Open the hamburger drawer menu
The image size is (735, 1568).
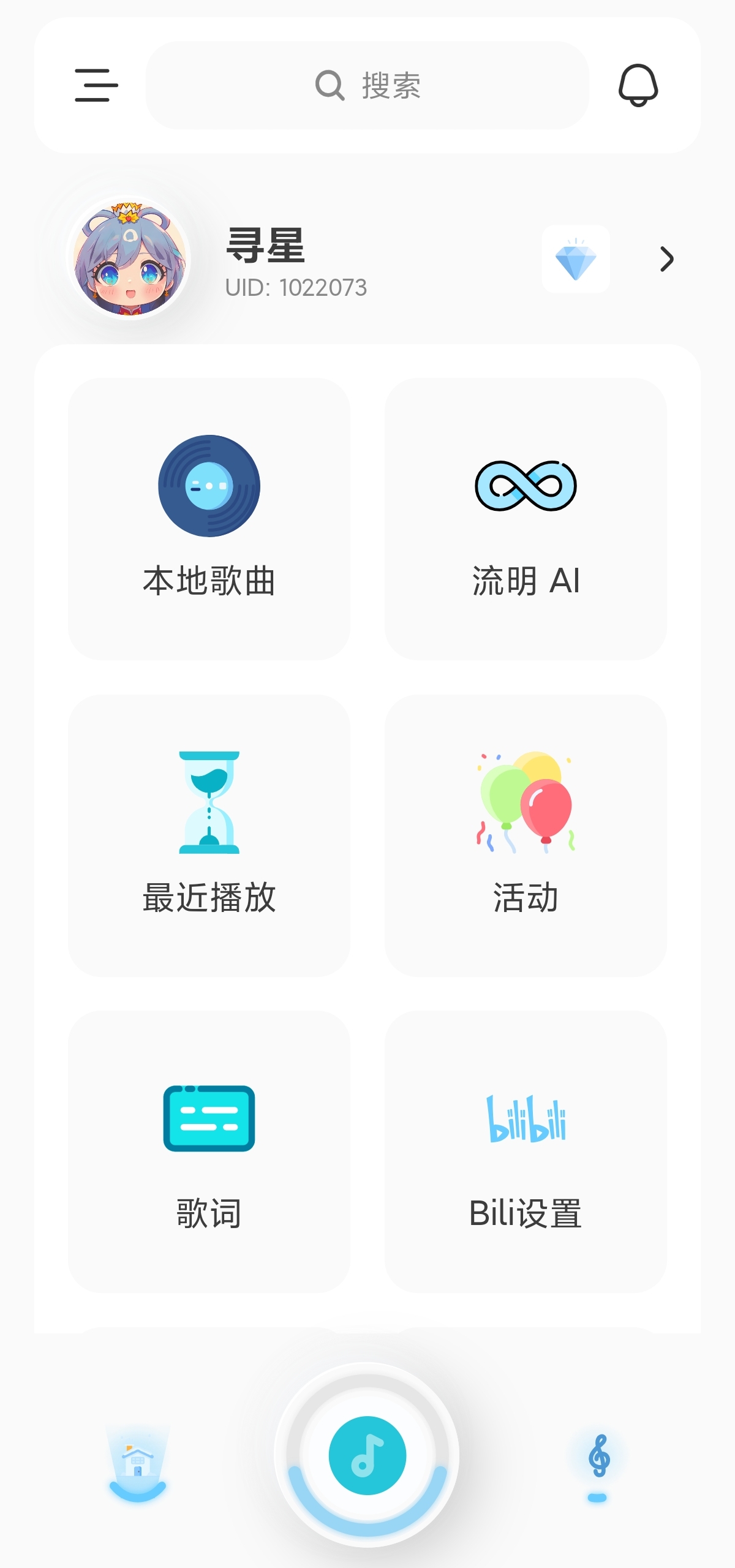[x=96, y=85]
